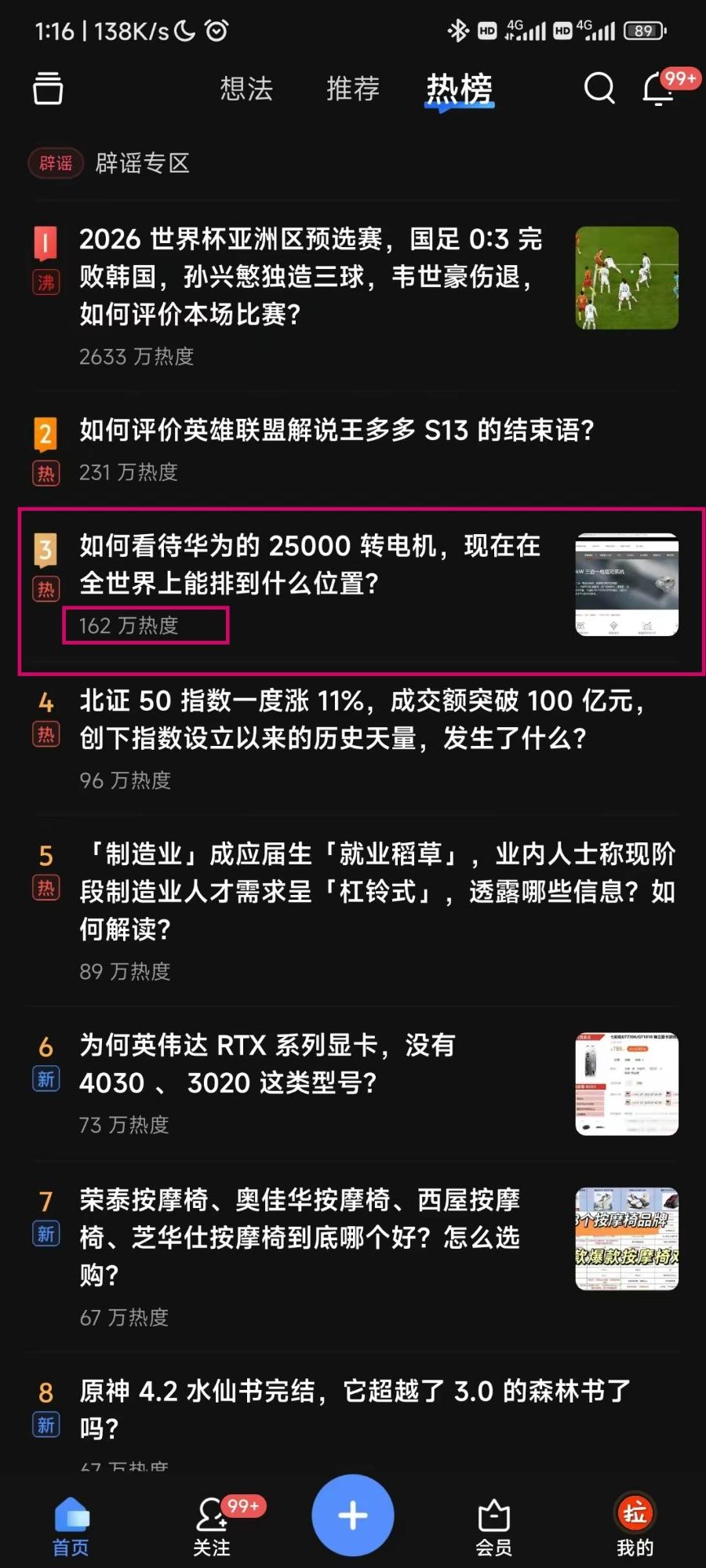The height and width of the screenshot is (1568, 706).
Task: Open the 制造业应届生就业稻草 question
Action: (x=377, y=892)
